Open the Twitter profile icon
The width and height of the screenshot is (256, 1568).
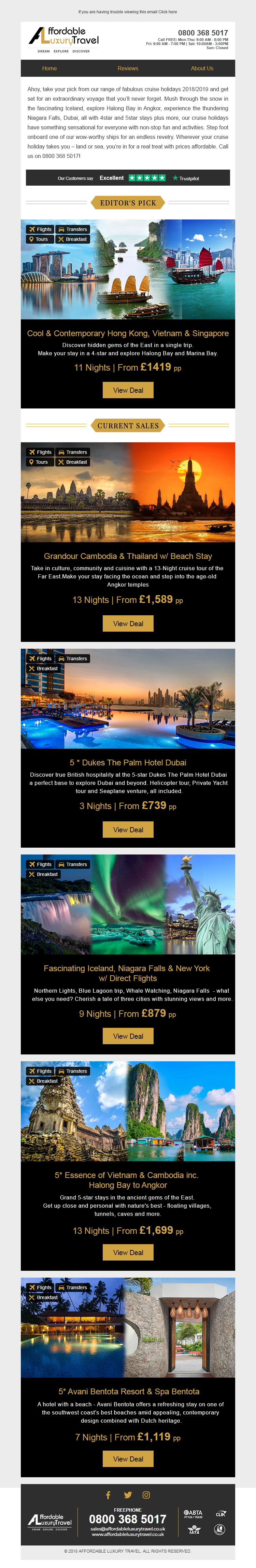click(127, 1495)
